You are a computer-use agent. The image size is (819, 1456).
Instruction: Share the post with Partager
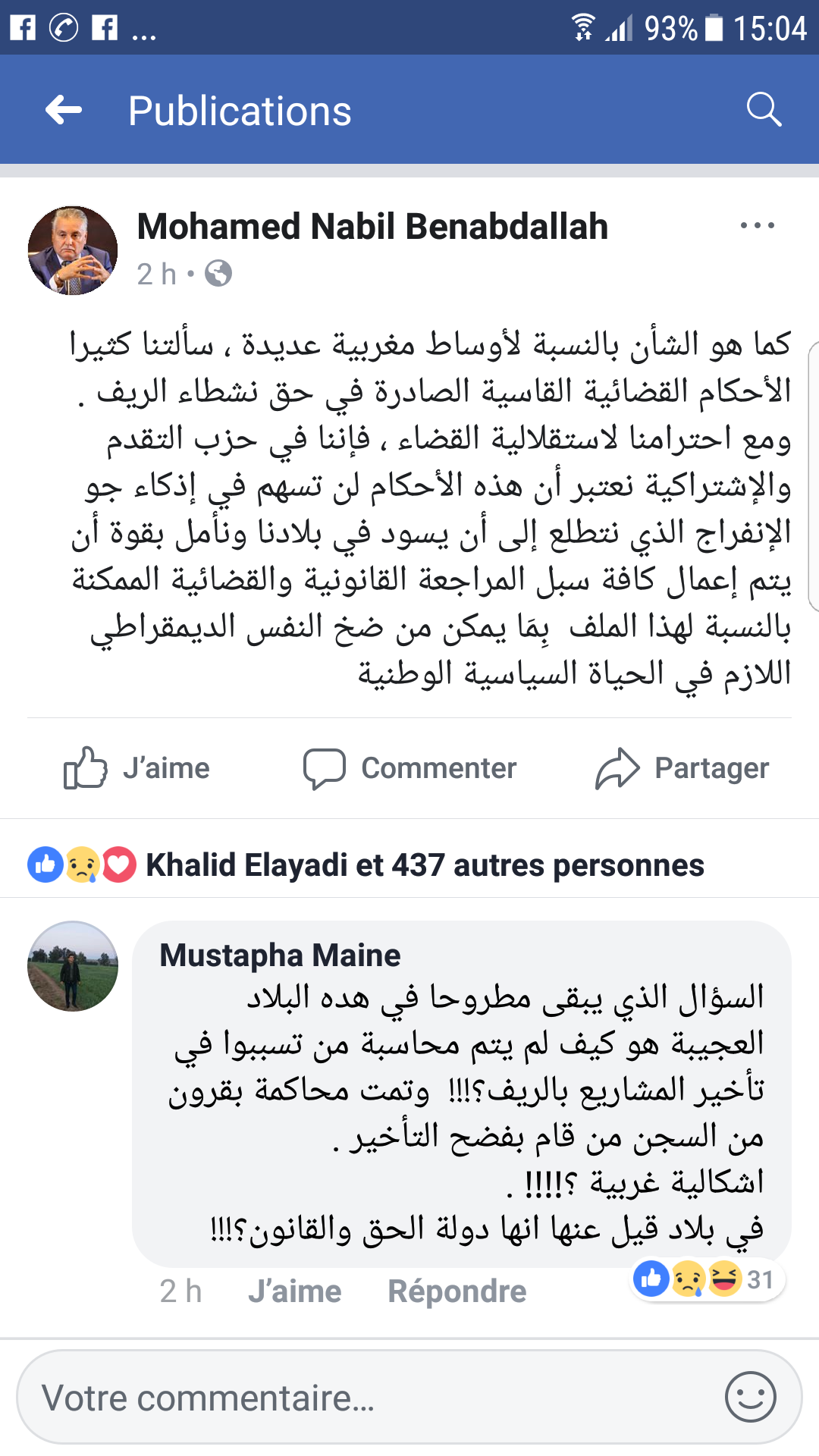pos(682,768)
